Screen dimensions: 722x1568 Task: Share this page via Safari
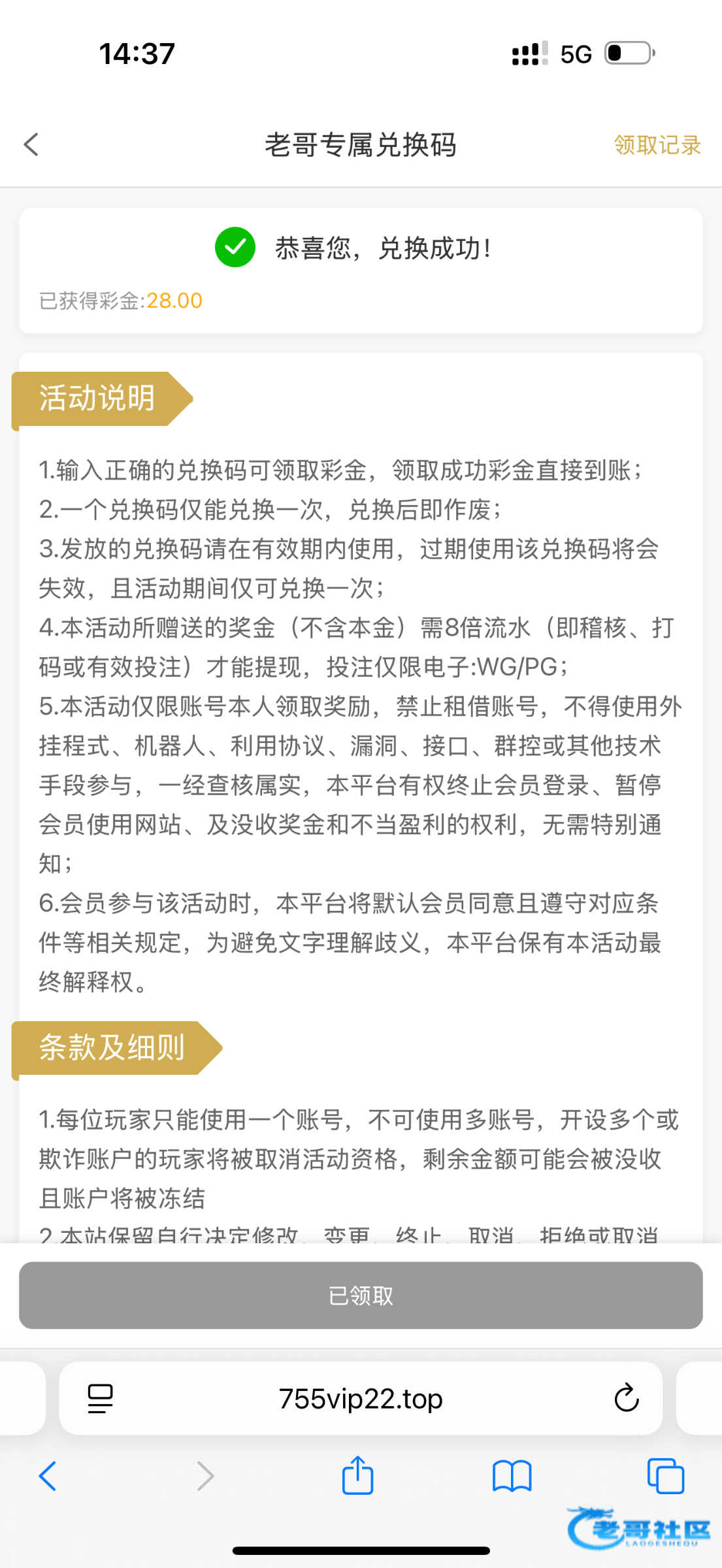pyautogui.click(x=358, y=1475)
